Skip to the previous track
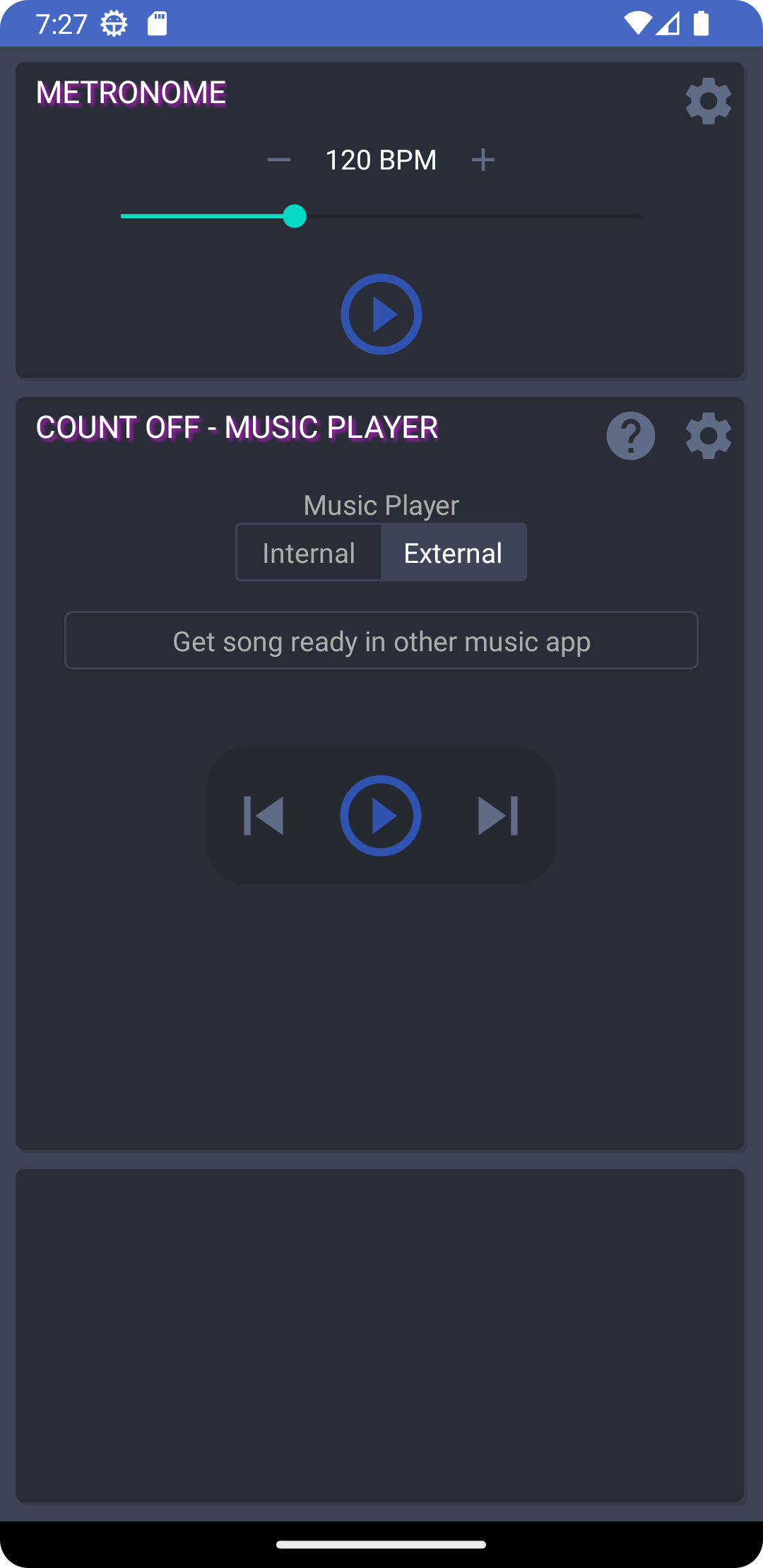The height and width of the screenshot is (1568, 763). (264, 816)
